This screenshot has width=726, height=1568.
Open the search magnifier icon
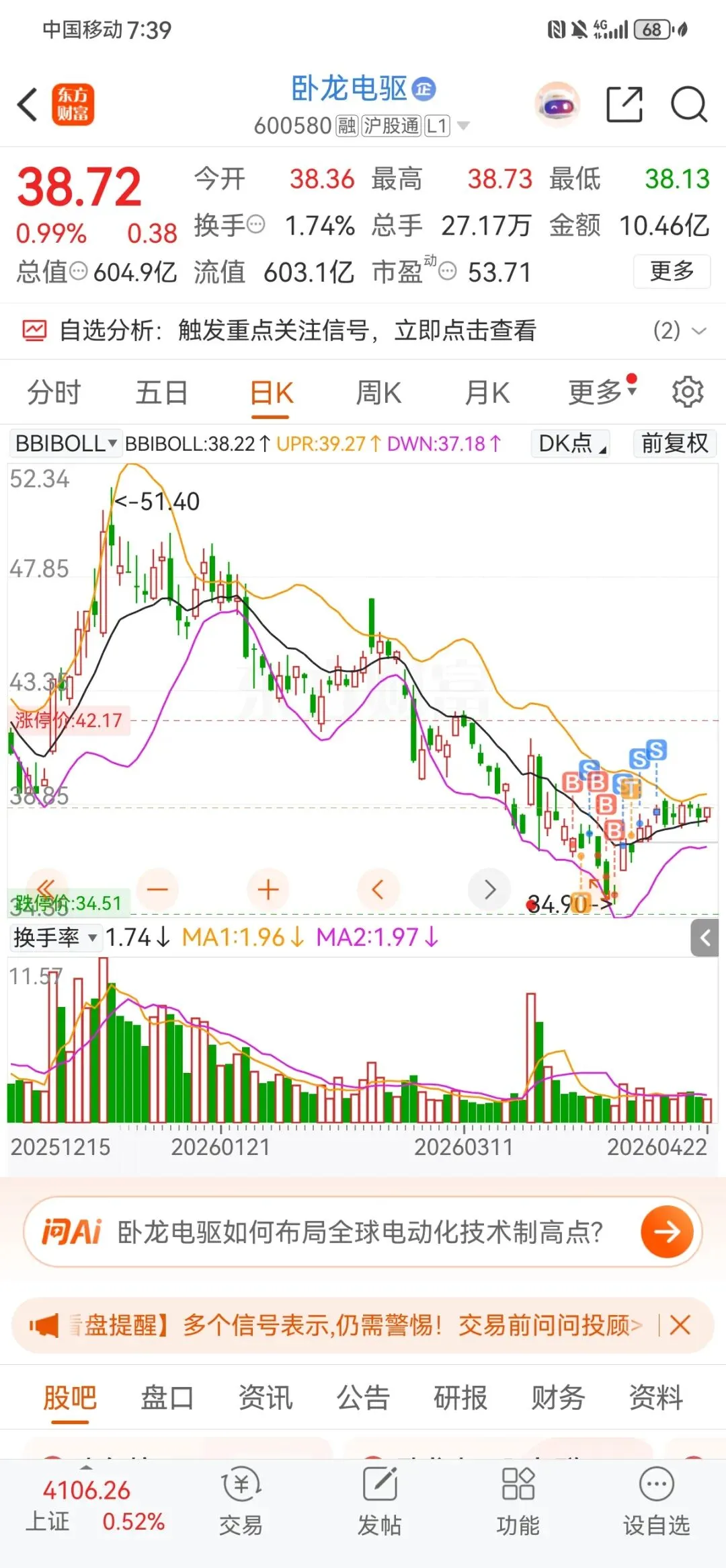(688, 105)
